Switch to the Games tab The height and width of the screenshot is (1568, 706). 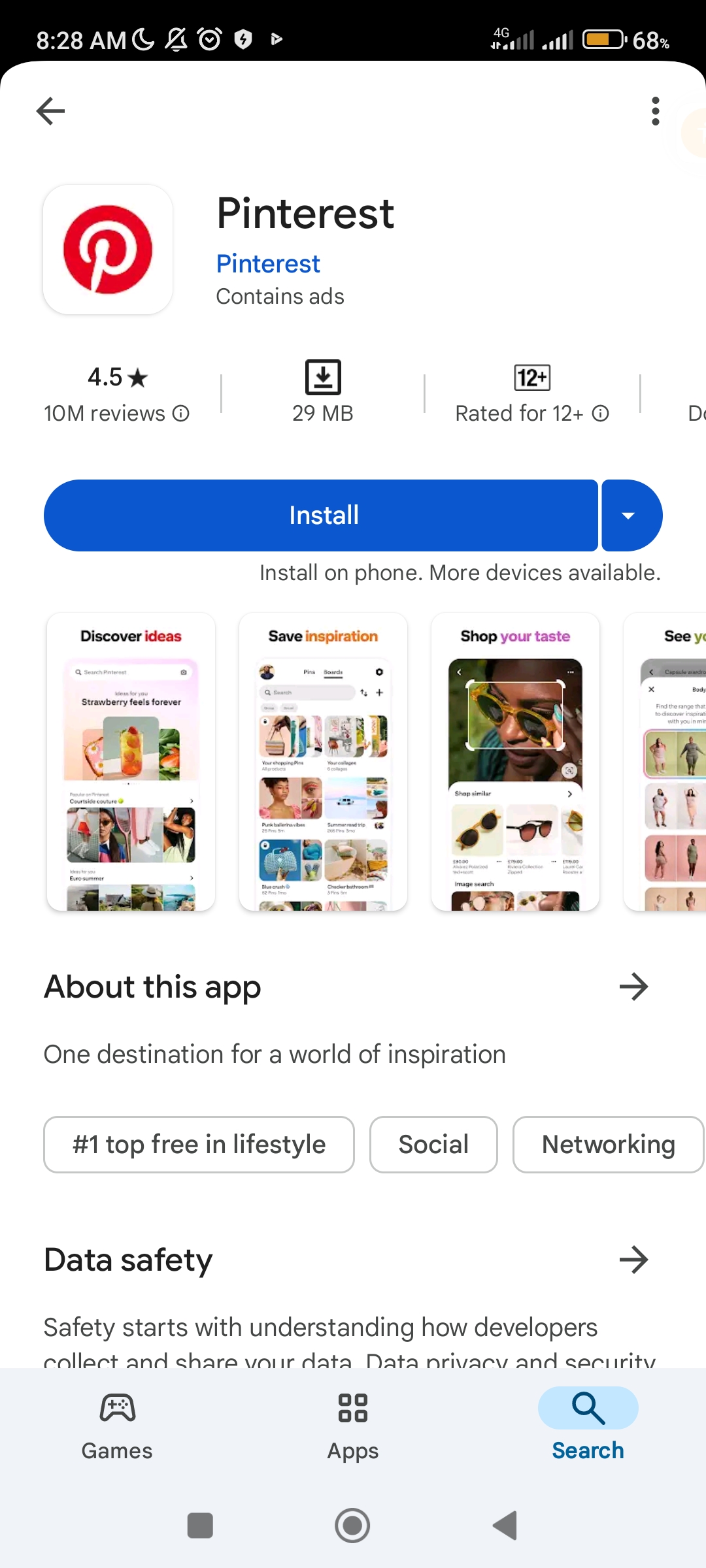[x=117, y=1427]
